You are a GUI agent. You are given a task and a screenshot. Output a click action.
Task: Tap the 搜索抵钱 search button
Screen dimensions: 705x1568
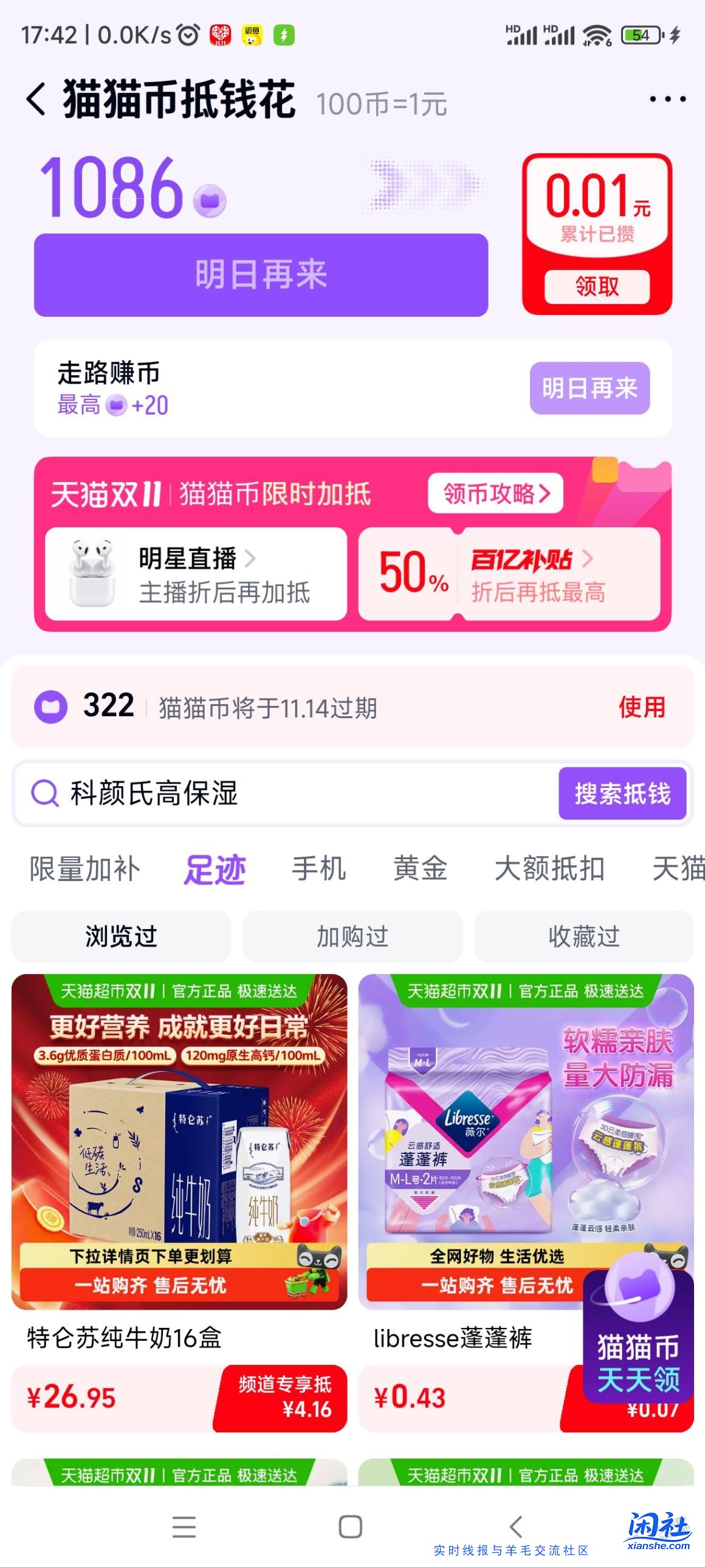coord(622,793)
